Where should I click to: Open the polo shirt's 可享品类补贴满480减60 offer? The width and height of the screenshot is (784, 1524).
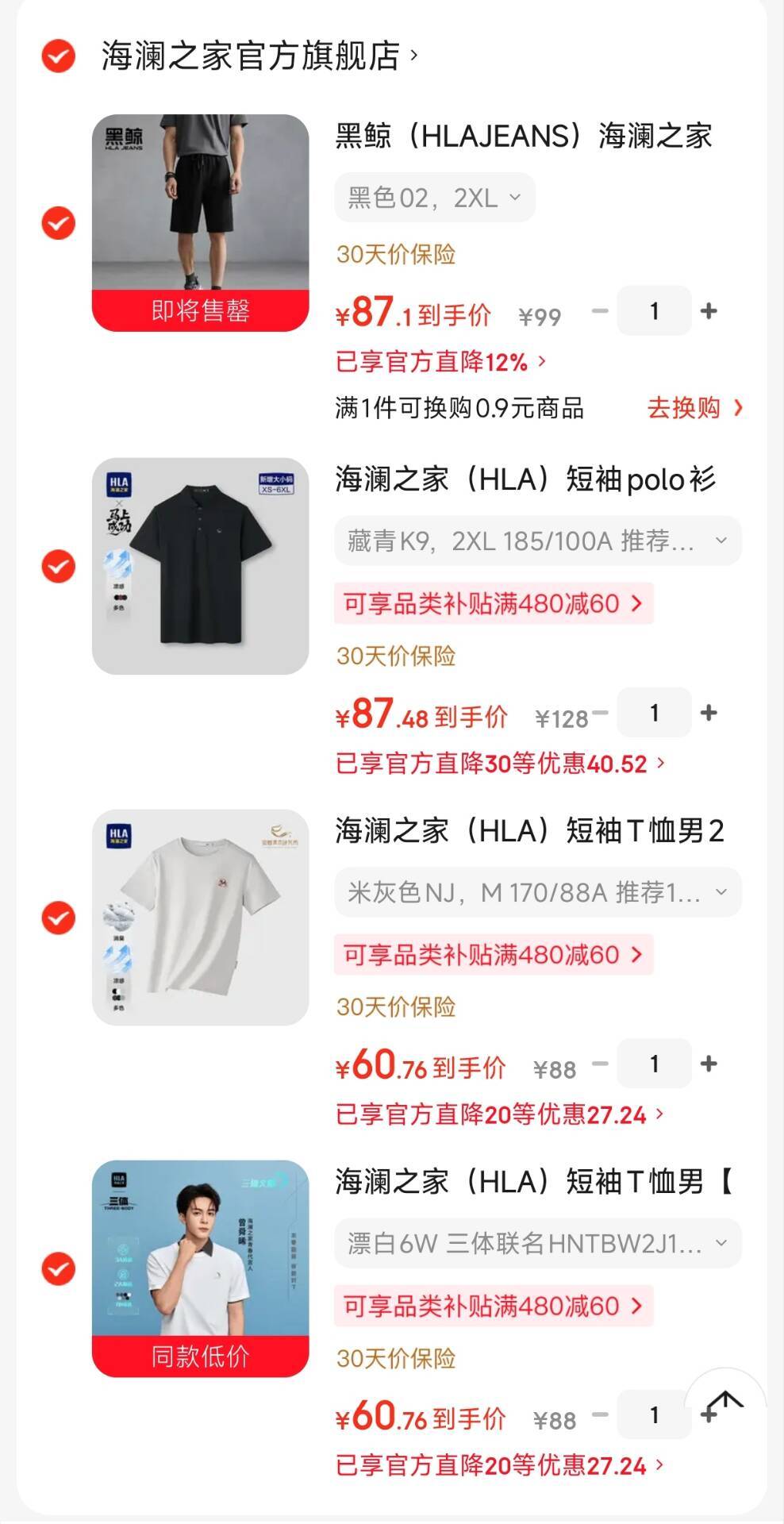click(493, 604)
